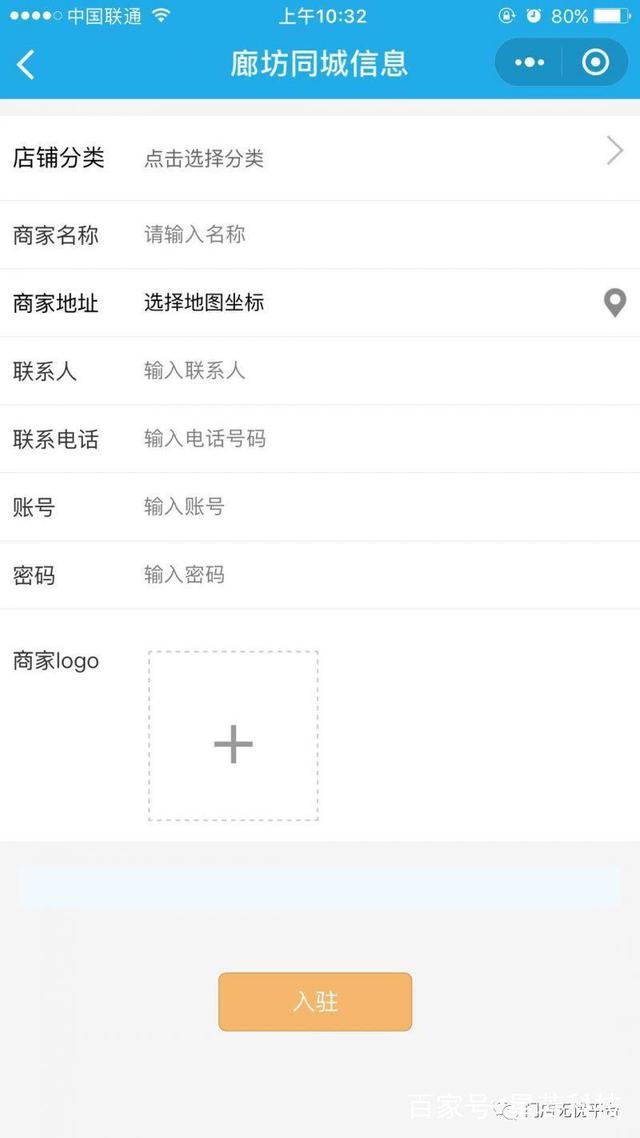
Task: Open the 店铺分类 category picker
Action: [320, 157]
